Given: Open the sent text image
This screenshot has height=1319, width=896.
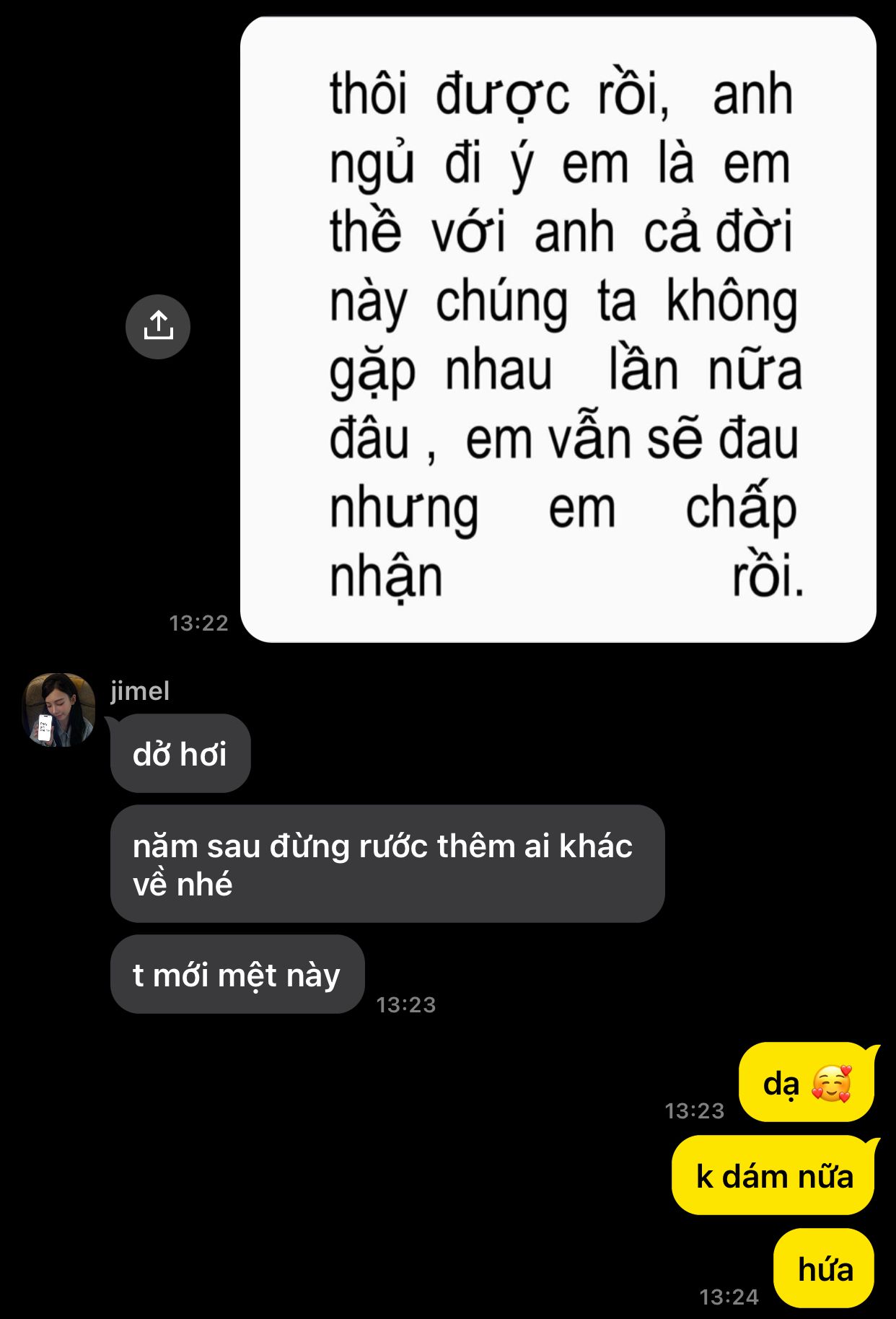Looking at the screenshot, I should pos(558,330).
